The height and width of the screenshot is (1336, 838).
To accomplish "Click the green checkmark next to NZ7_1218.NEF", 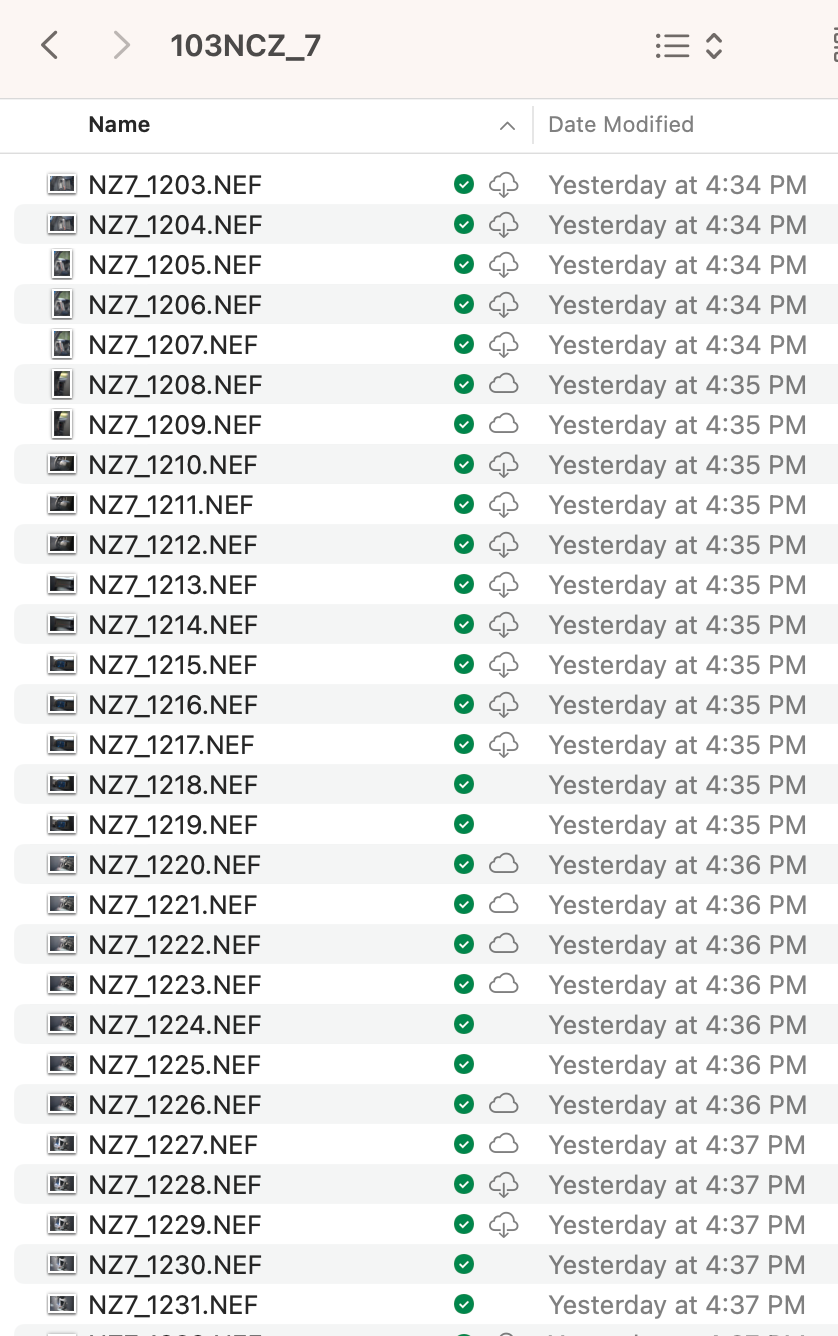I will point(464,784).
